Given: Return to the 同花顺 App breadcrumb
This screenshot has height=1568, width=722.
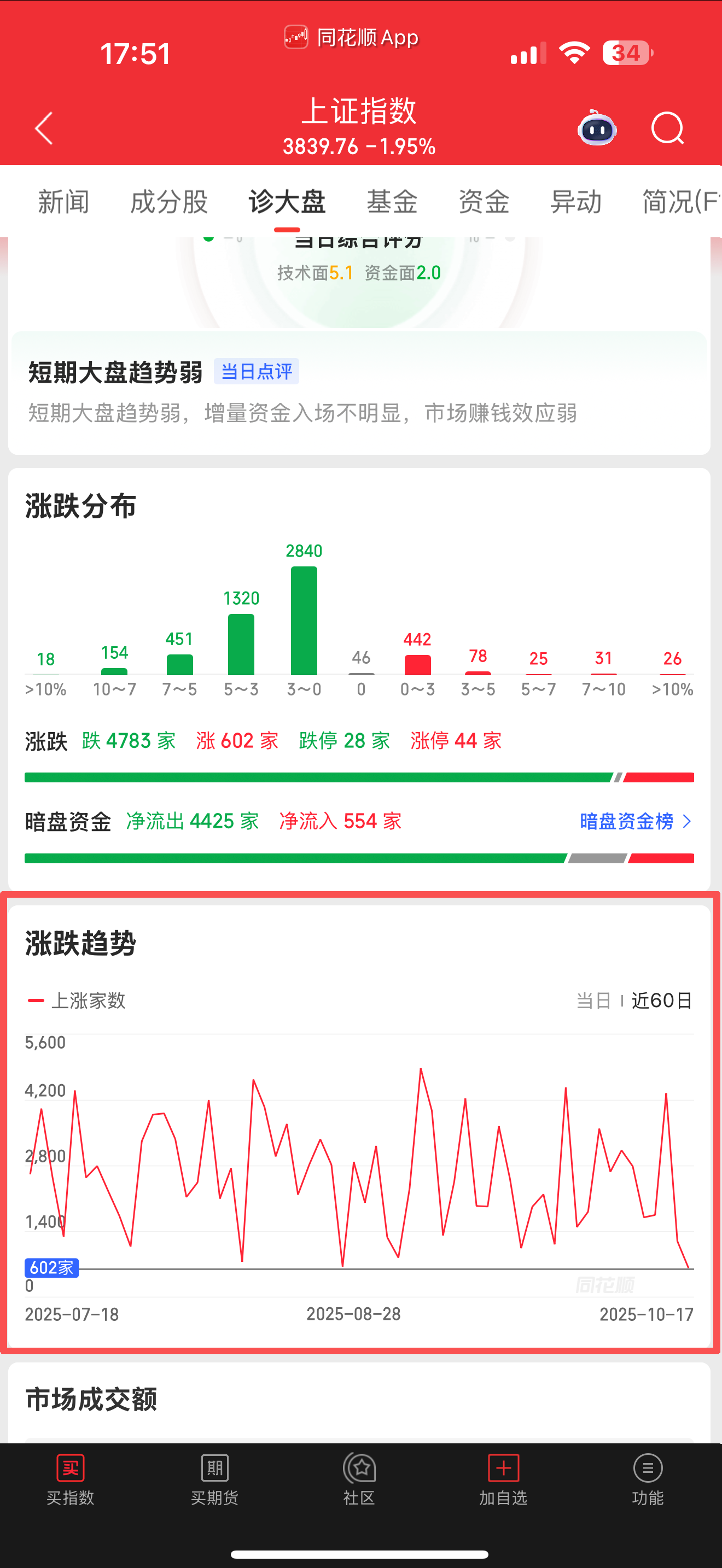Looking at the screenshot, I should click(x=352, y=38).
